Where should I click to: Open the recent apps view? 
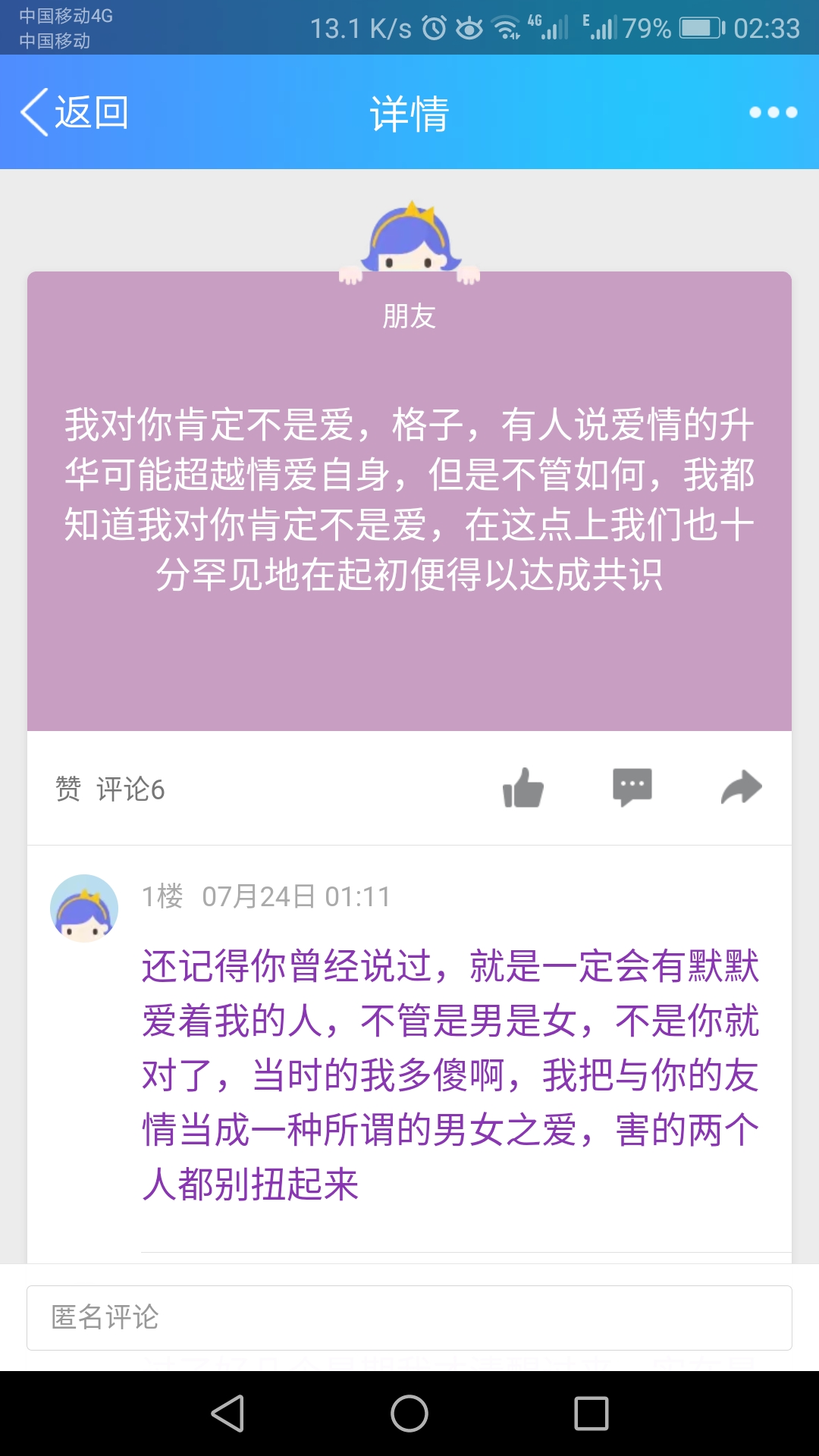[x=591, y=1414]
